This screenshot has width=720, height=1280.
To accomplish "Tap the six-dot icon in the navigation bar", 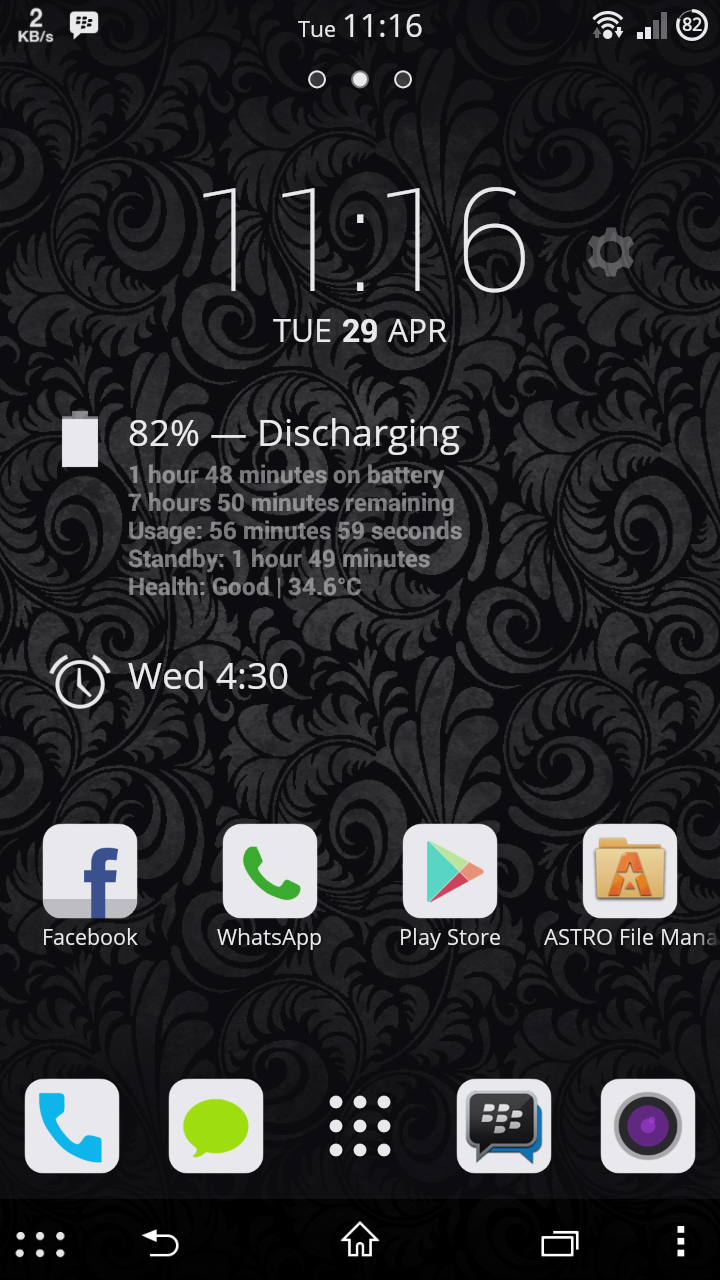I will click(40, 1244).
